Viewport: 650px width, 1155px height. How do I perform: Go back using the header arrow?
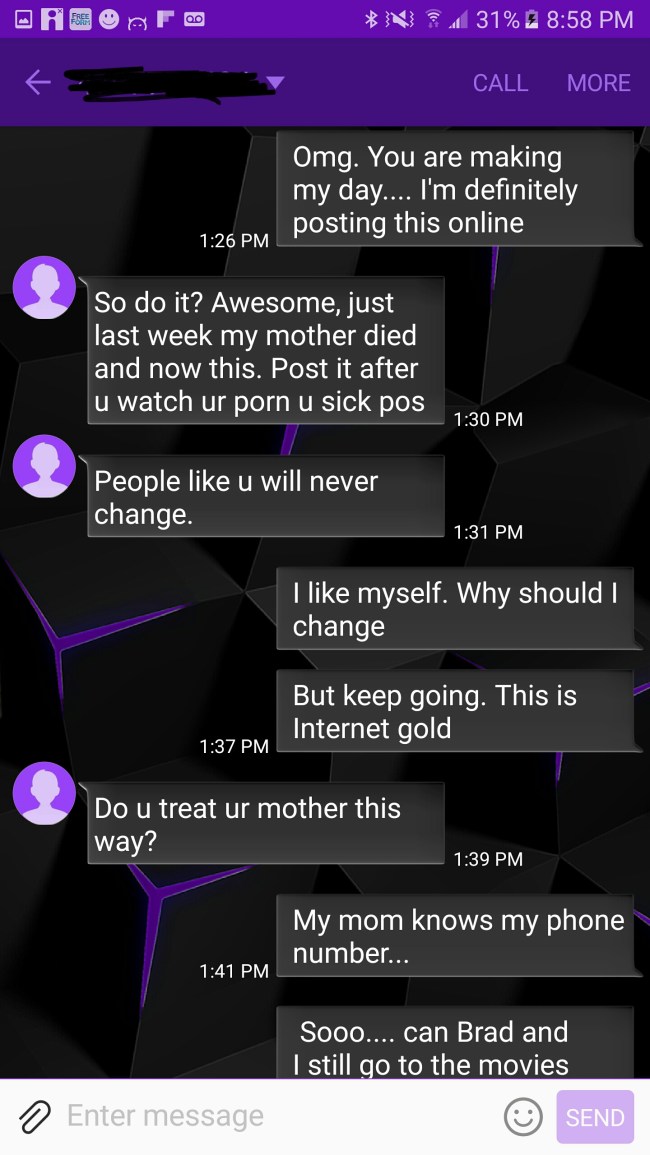(38, 83)
